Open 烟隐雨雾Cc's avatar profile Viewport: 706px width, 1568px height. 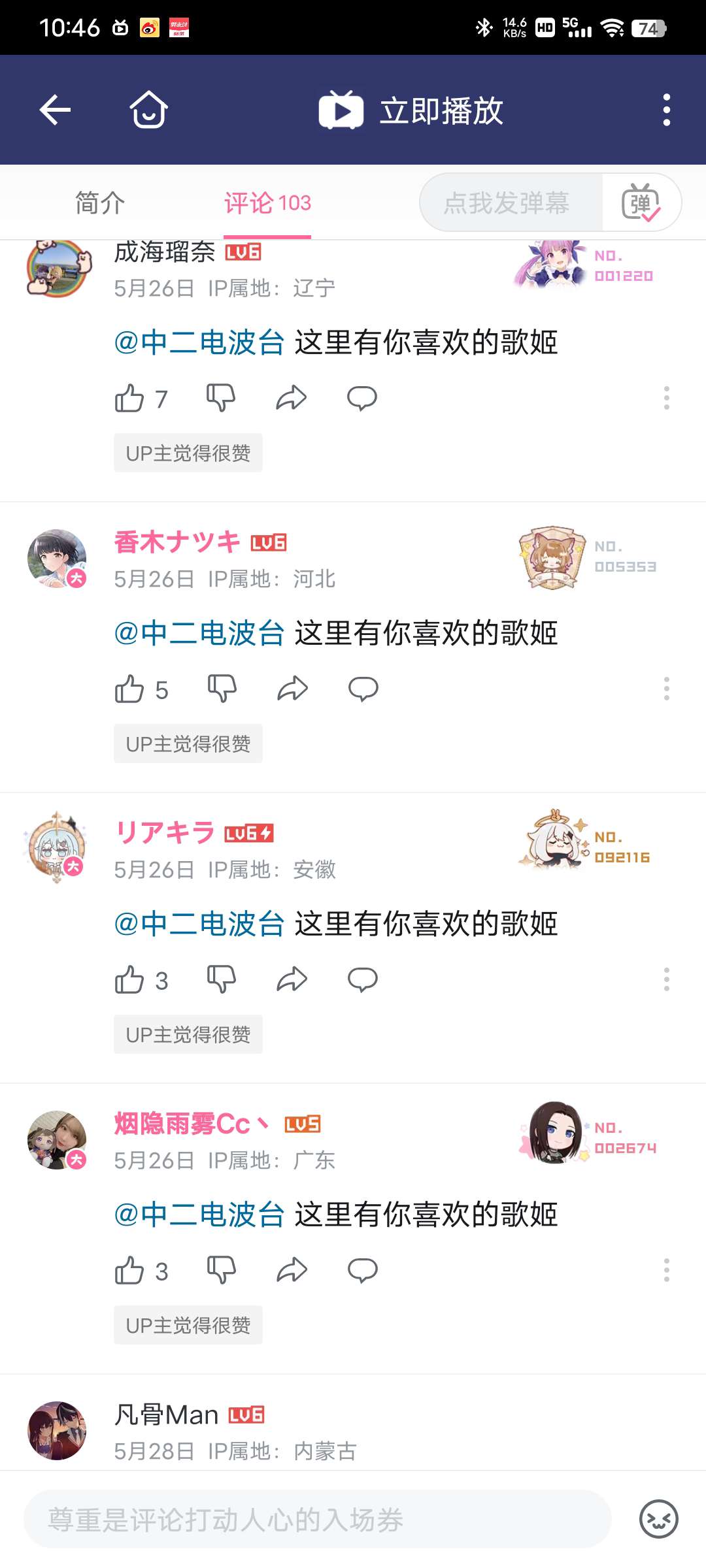point(57,1140)
